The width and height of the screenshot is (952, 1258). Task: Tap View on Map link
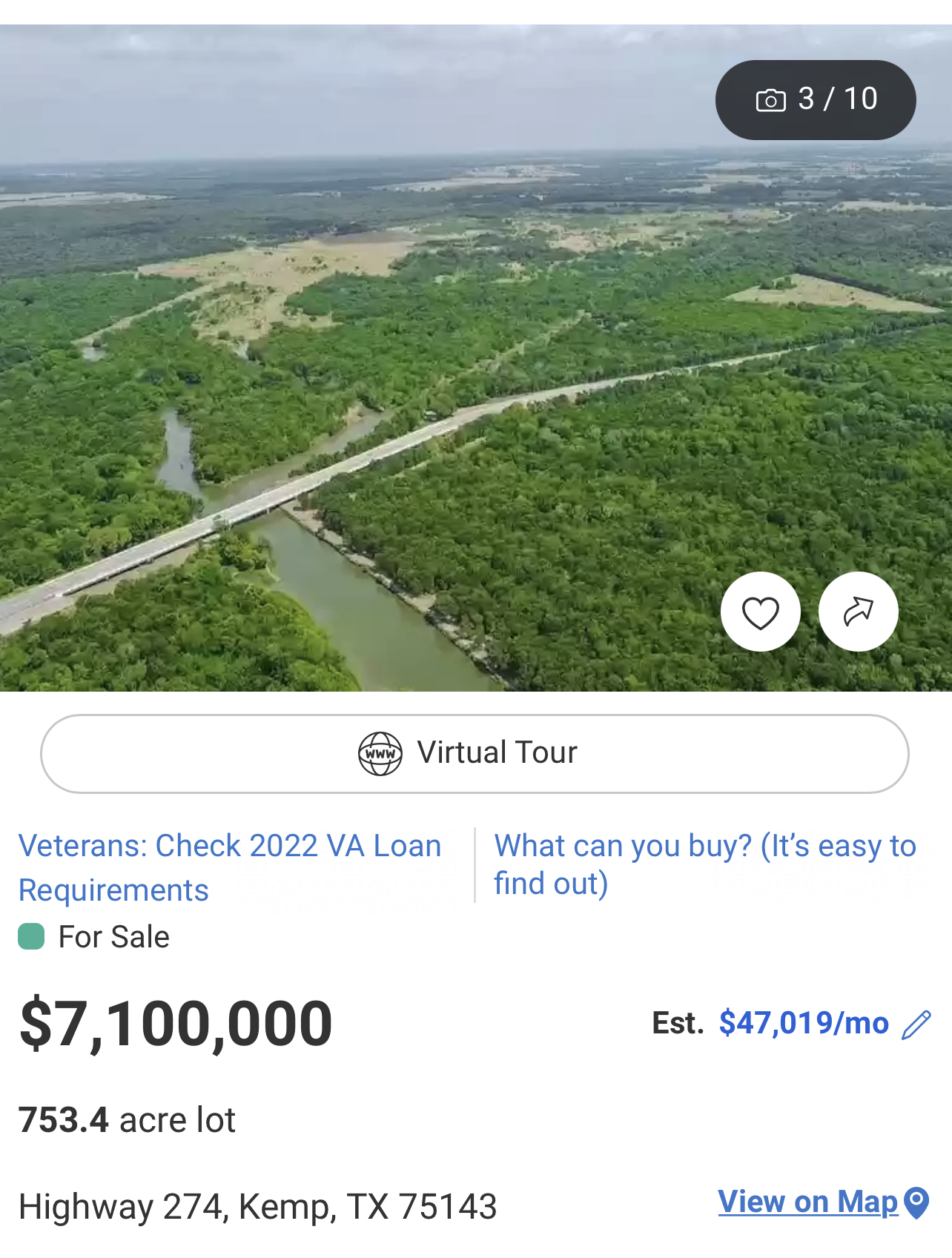coord(808,1202)
